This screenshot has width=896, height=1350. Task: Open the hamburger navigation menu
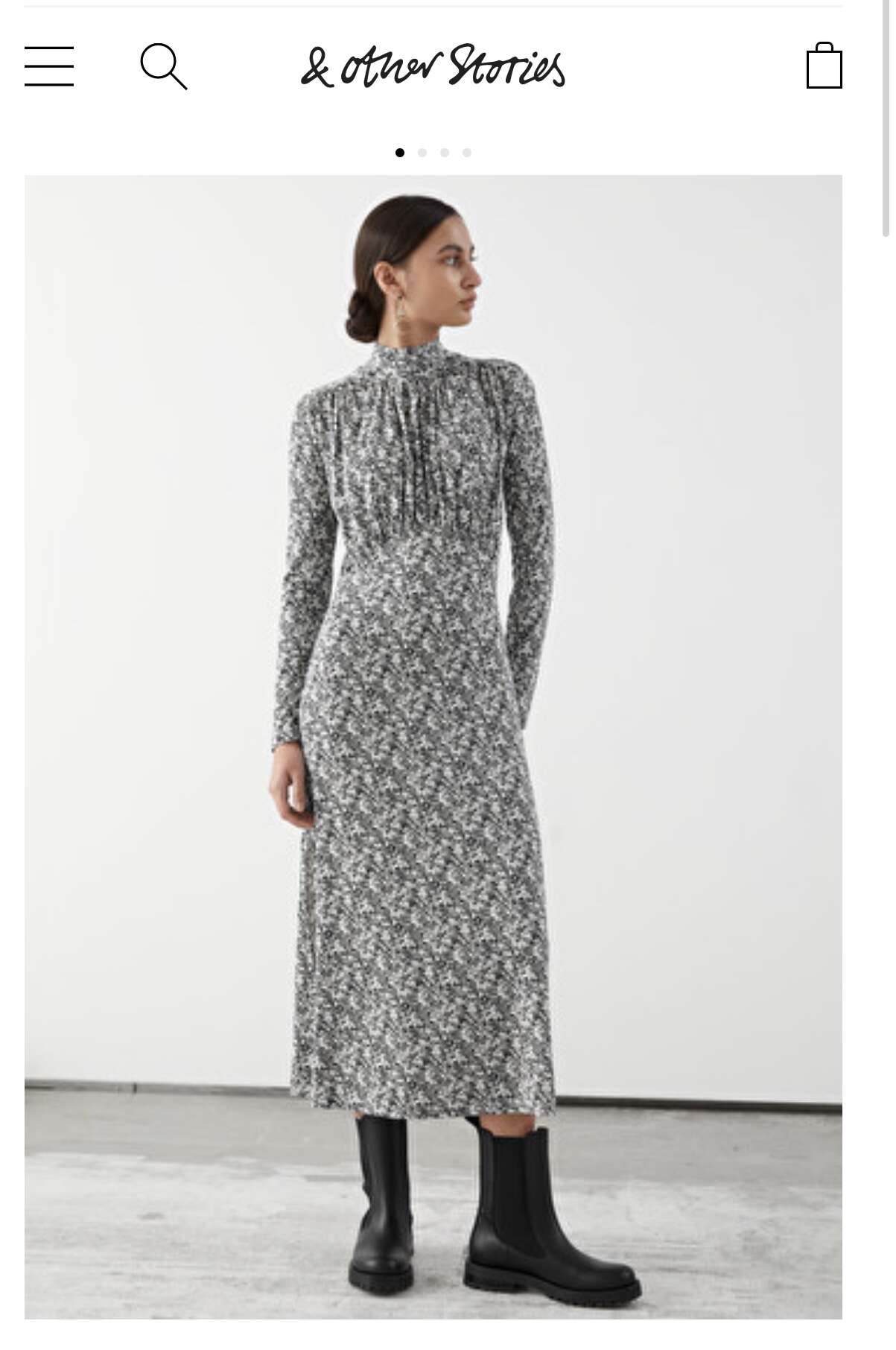[x=49, y=66]
